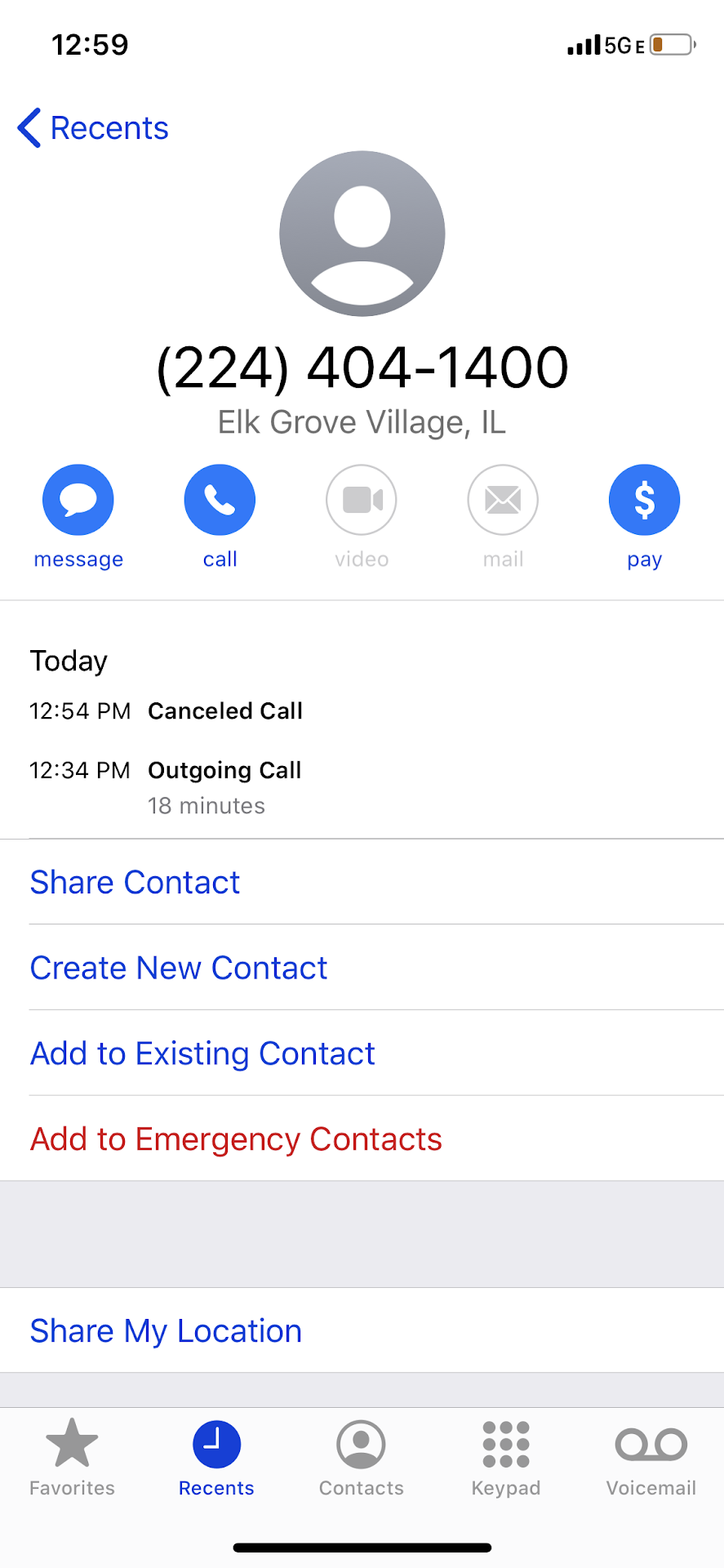Go back to Recents list

(x=93, y=128)
